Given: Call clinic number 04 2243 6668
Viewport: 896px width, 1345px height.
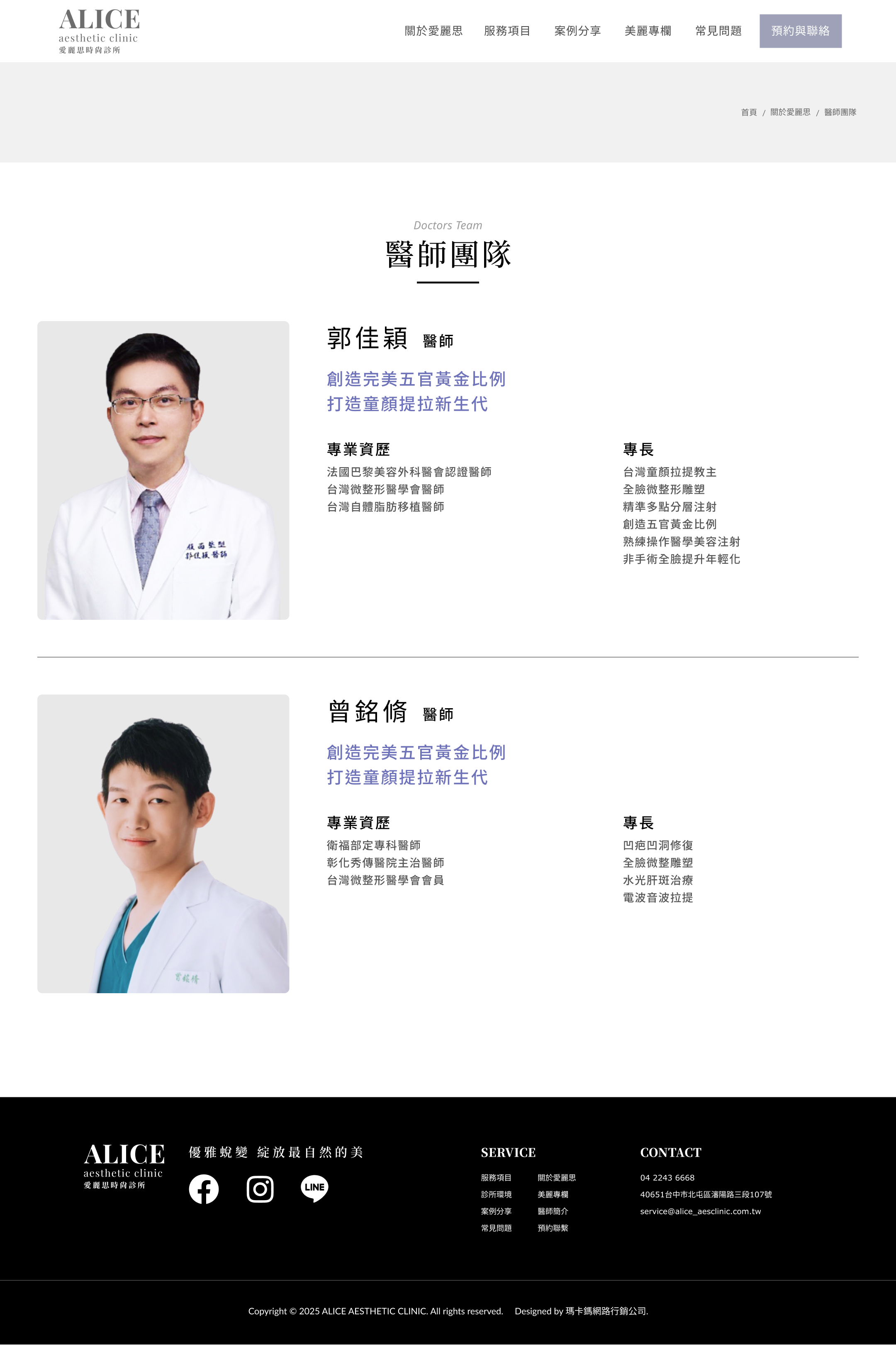Looking at the screenshot, I should 667,1177.
